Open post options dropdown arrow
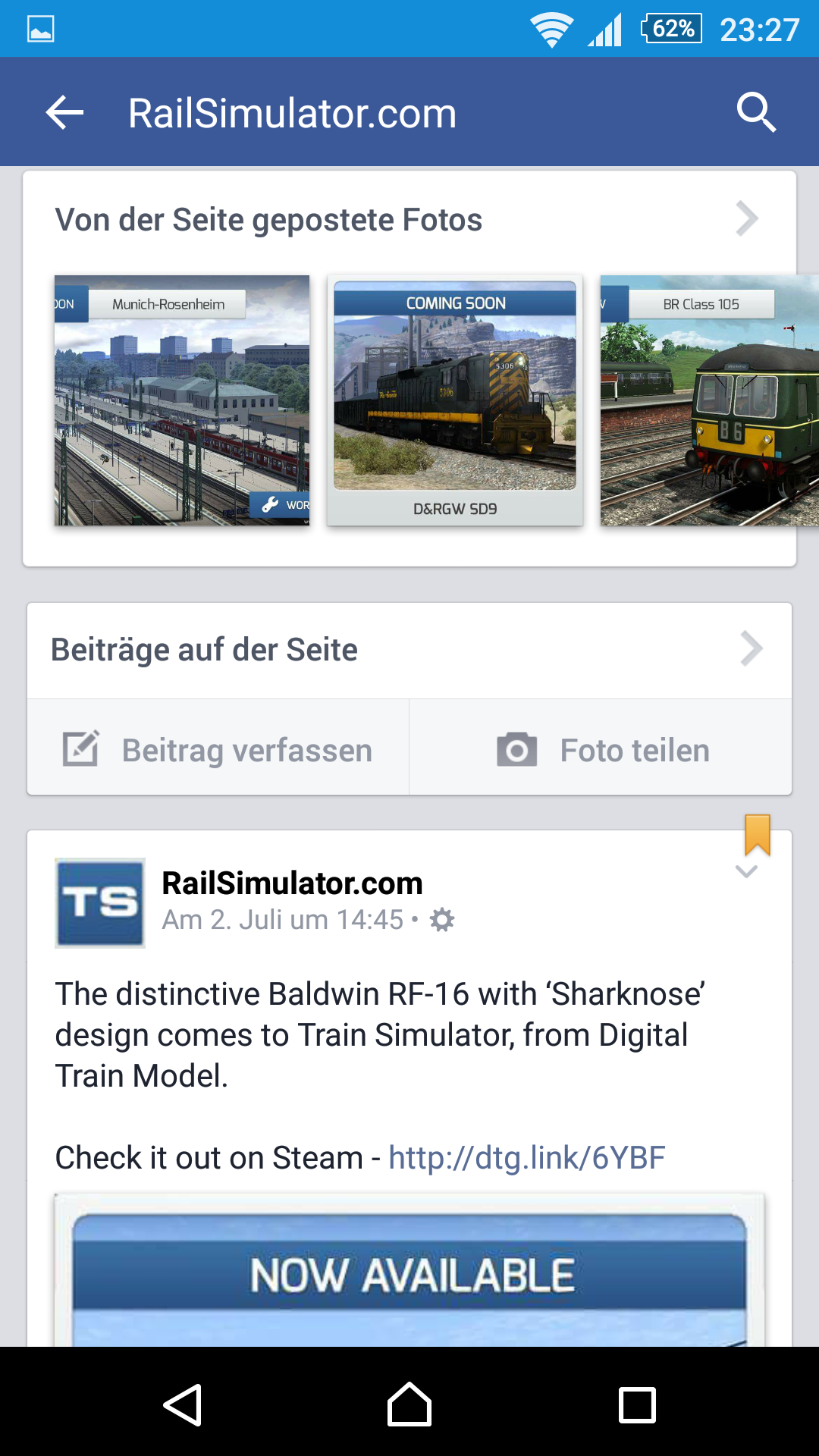Image resolution: width=819 pixels, height=1456 pixels. coord(747,872)
